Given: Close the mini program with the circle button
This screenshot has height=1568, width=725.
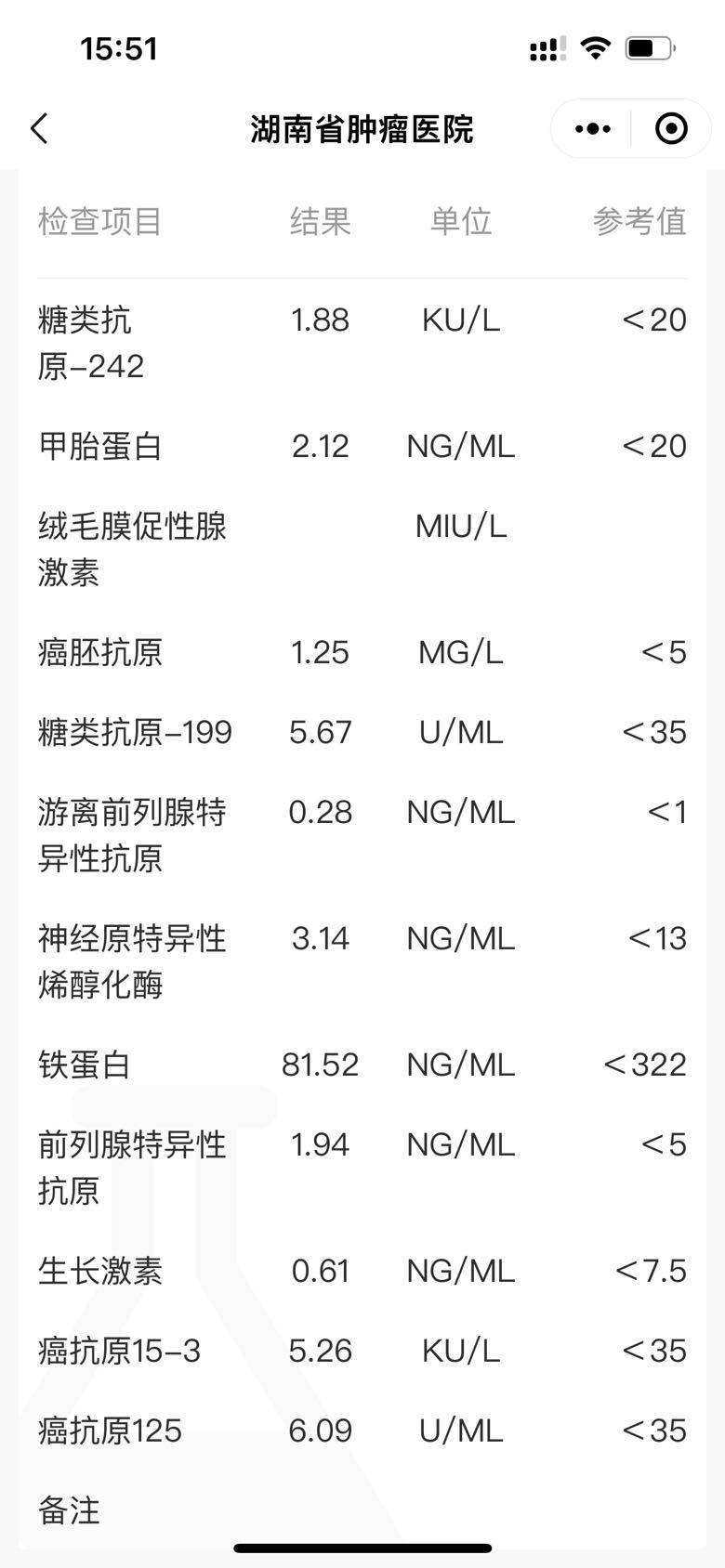Looking at the screenshot, I should click(x=671, y=129).
